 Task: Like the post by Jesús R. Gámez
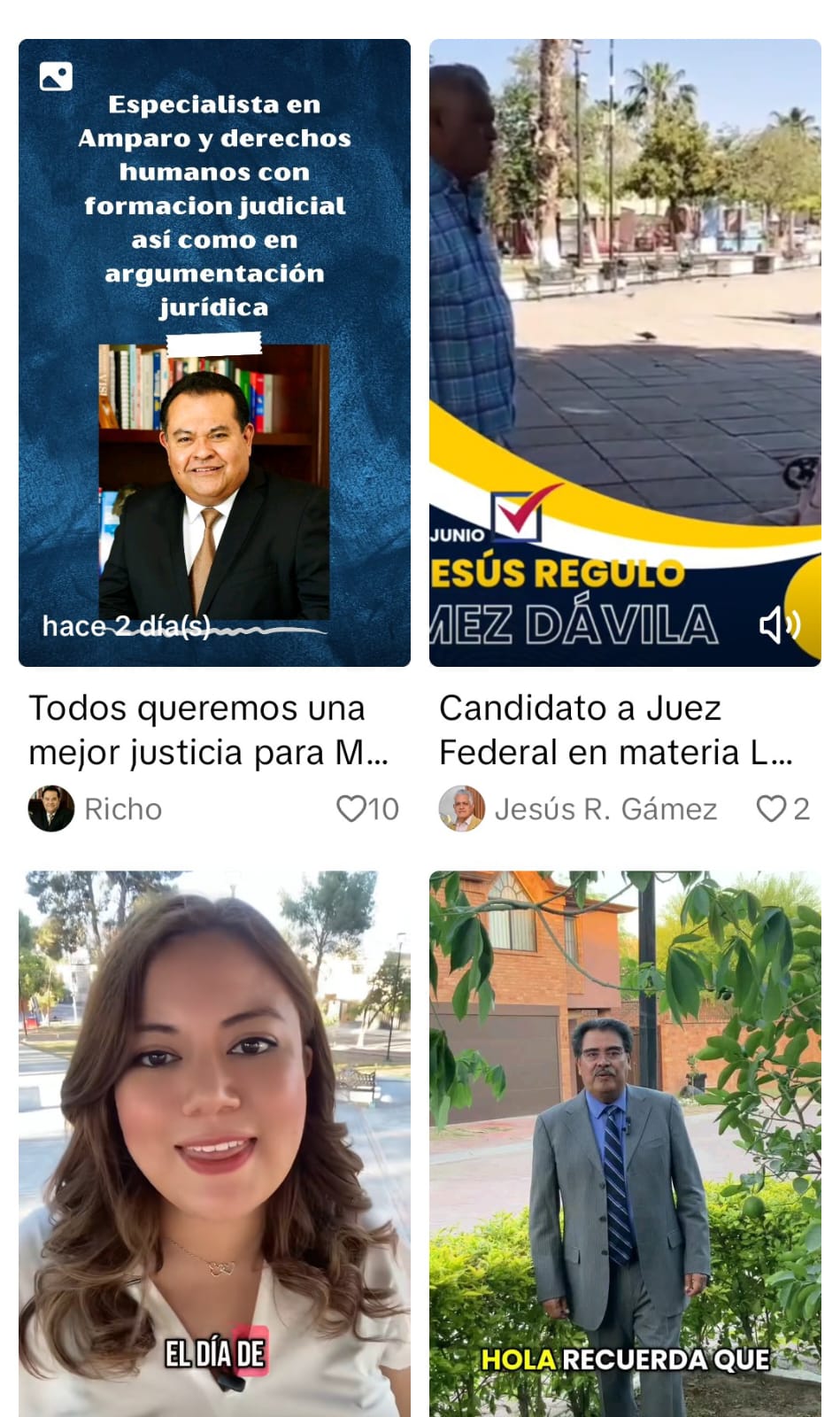[770, 809]
